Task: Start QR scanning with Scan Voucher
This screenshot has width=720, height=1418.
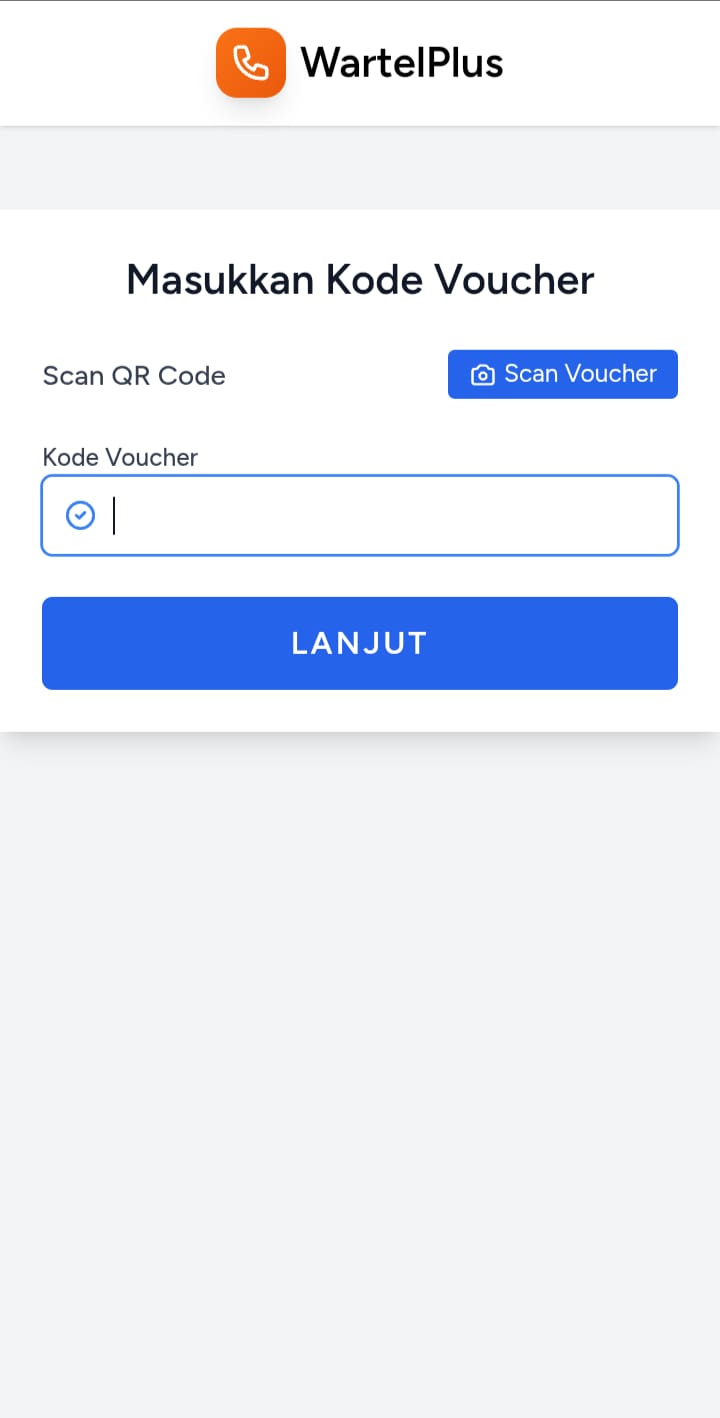Action: pyautogui.click(x=562, y=374)
